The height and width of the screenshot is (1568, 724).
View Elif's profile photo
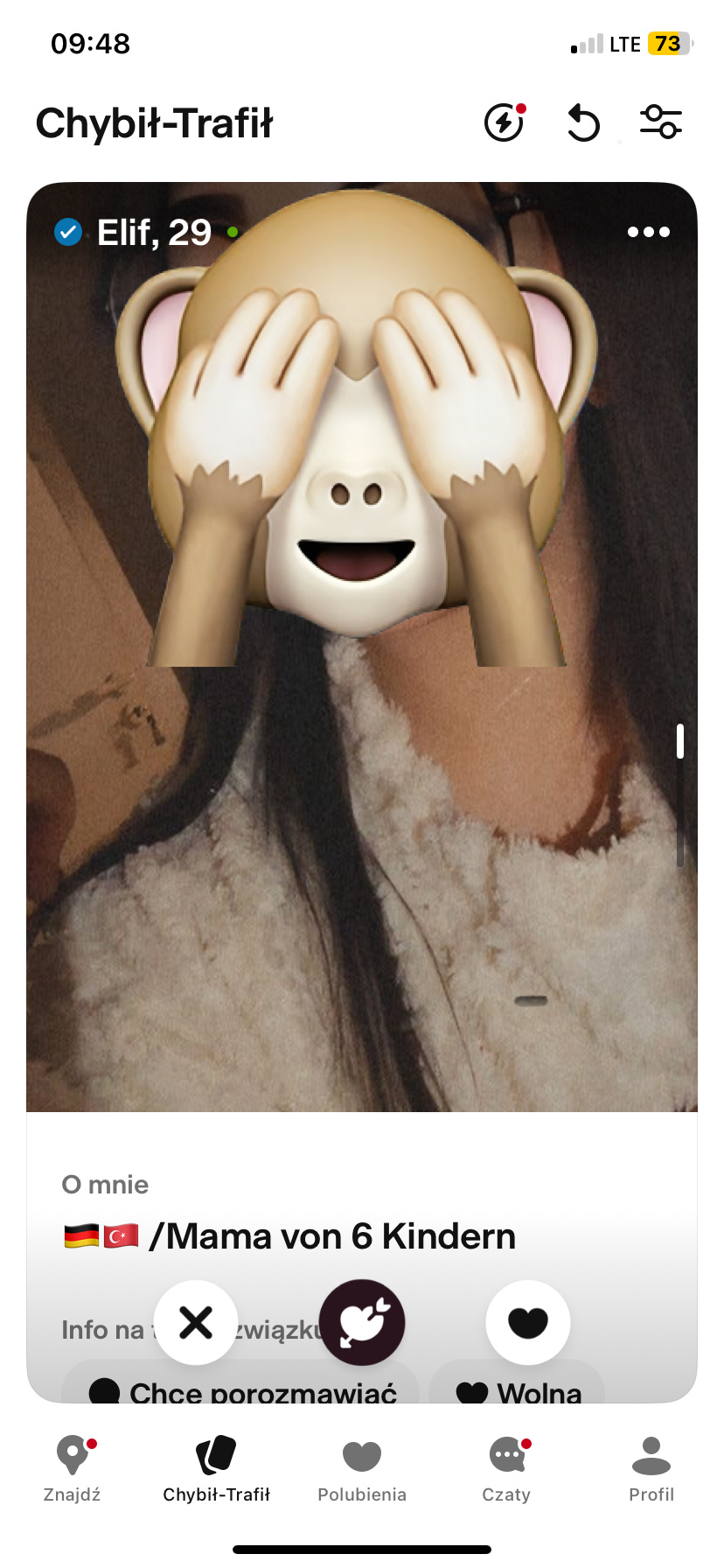click(362, 787)
